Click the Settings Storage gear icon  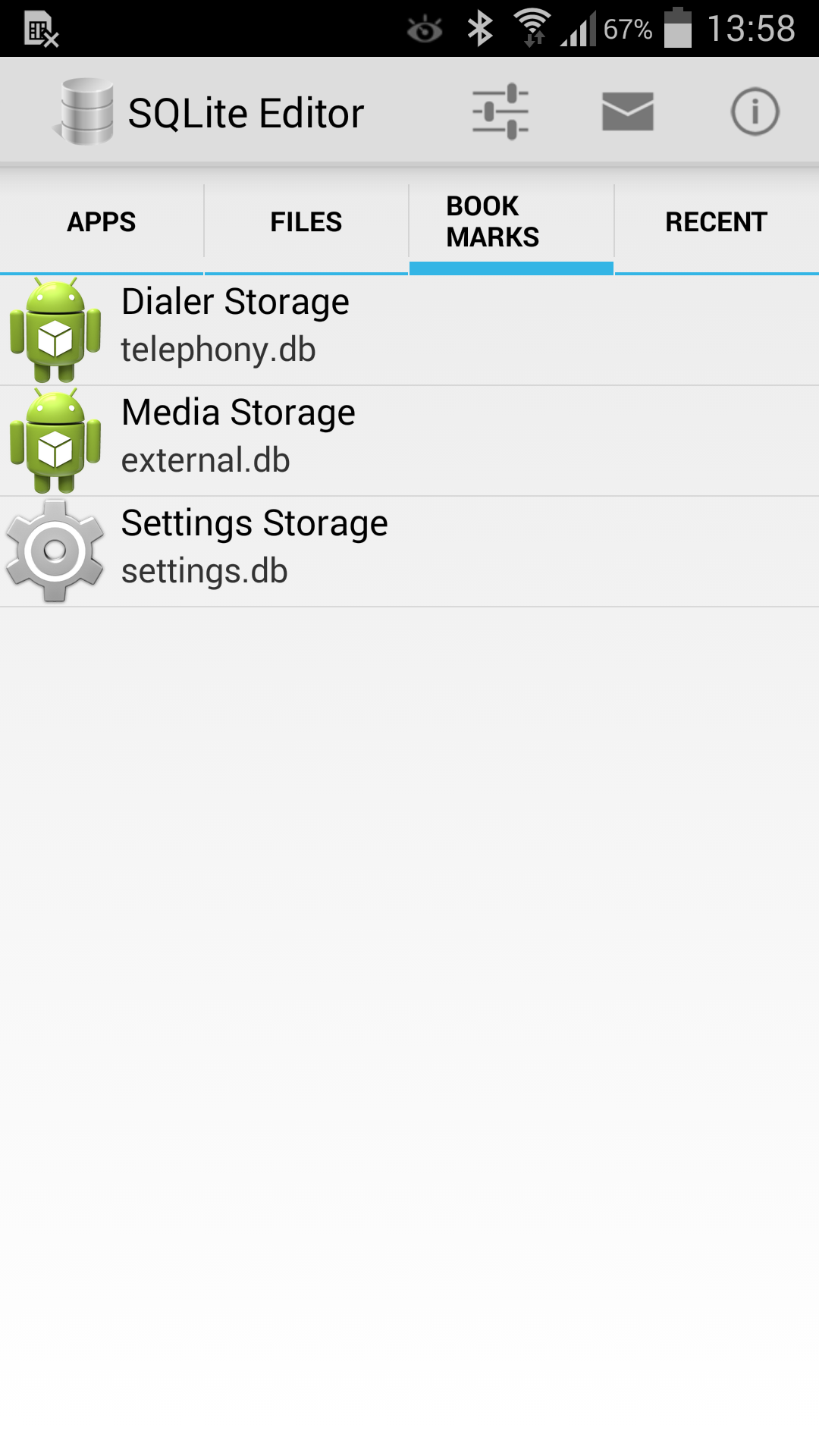tap(53, 548)
